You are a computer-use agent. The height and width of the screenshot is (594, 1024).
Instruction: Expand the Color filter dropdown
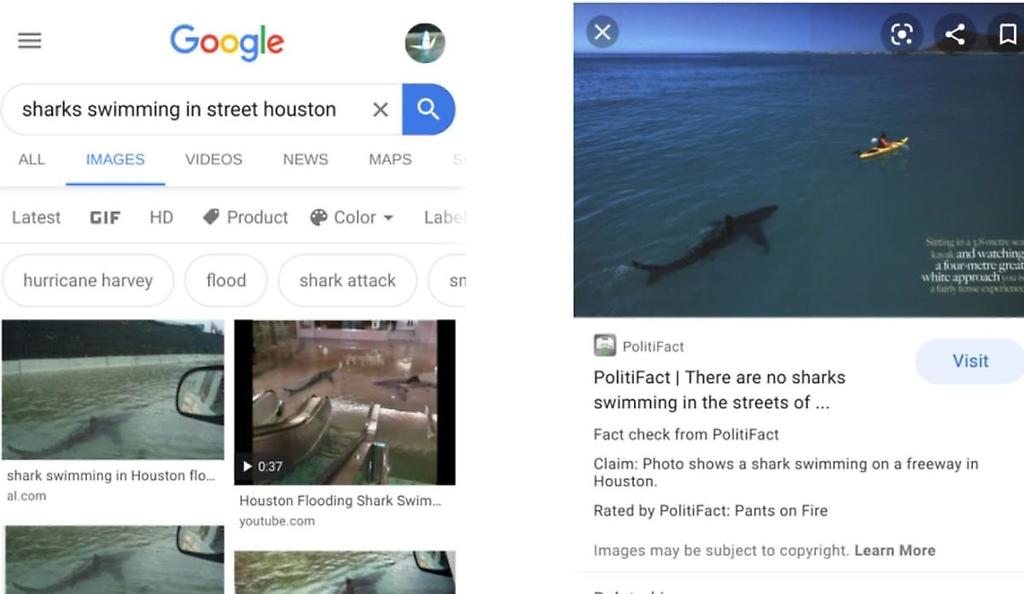[352, 217]
